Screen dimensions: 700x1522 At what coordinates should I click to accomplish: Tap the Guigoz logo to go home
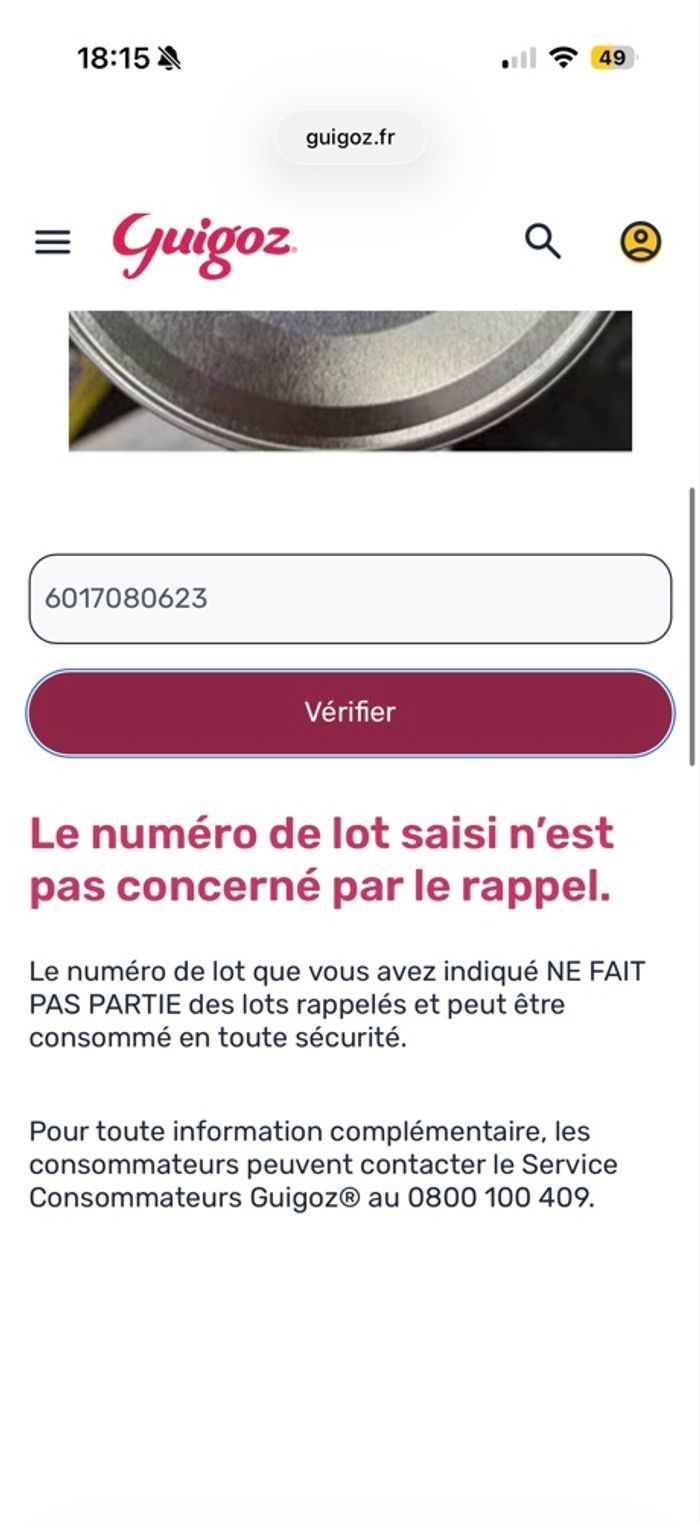point(204,245)
